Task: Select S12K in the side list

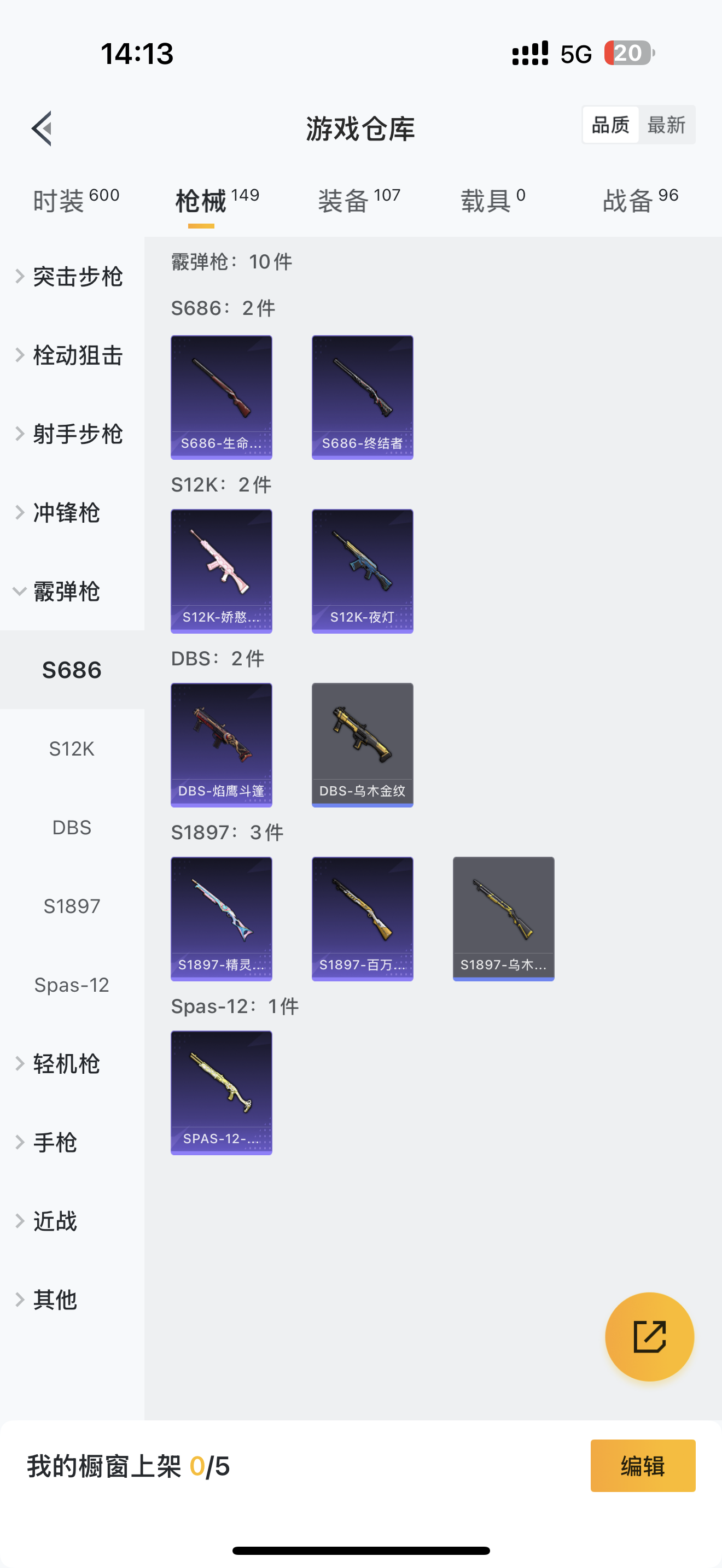Action: point(72,748)
